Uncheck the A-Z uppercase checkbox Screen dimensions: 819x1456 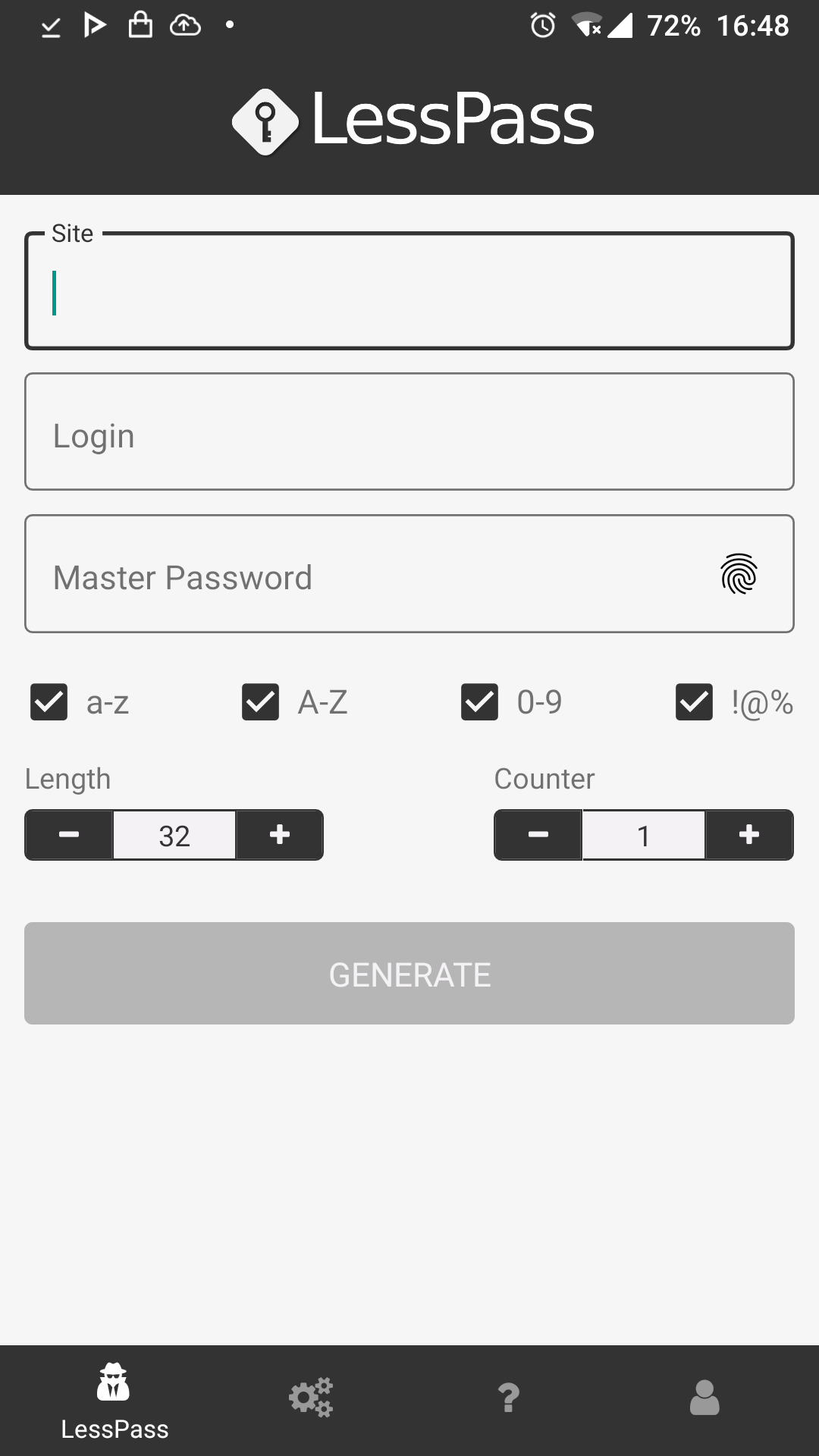(x=260, y=702)
